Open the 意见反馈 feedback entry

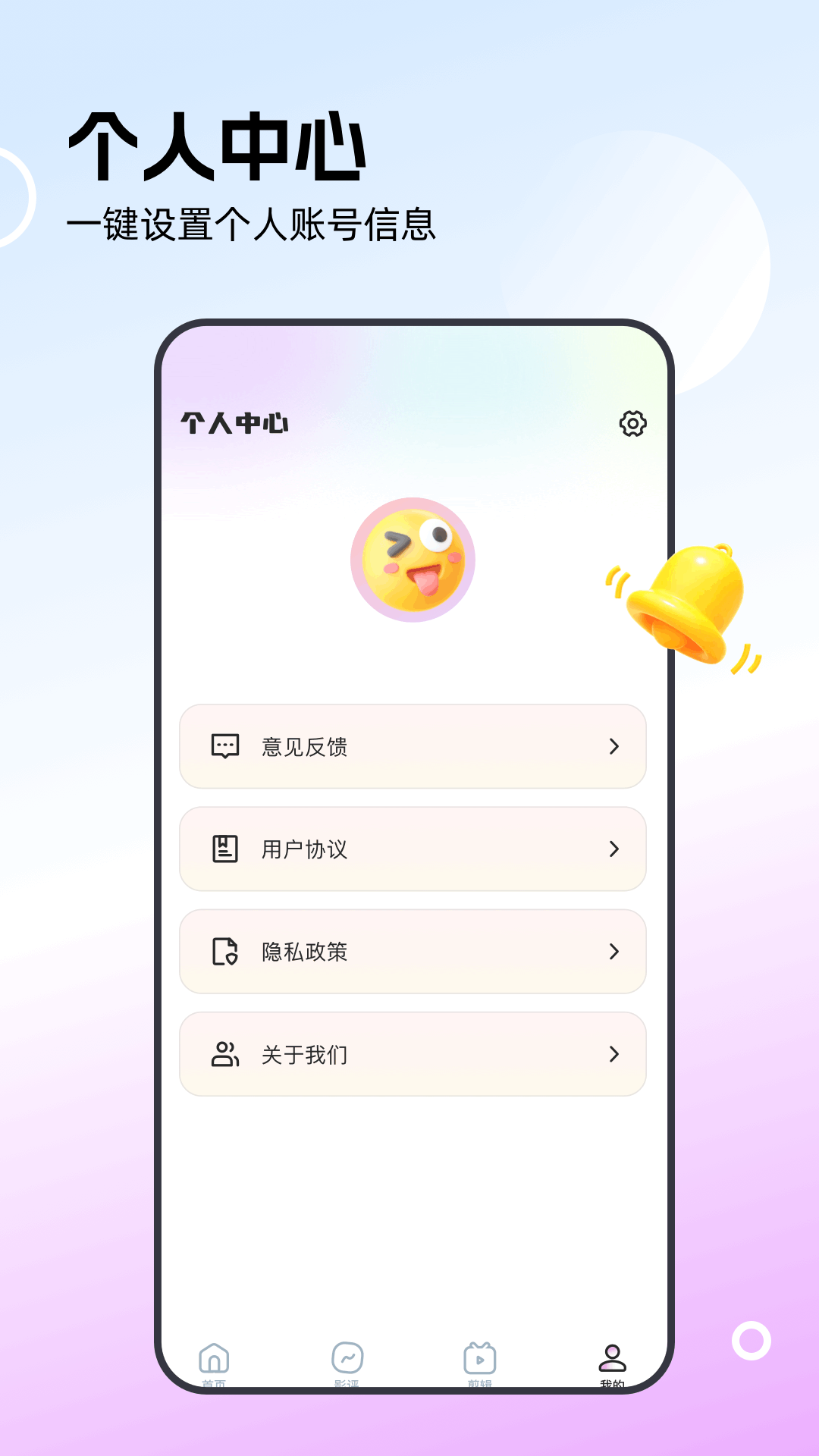(x=413, y=747)
